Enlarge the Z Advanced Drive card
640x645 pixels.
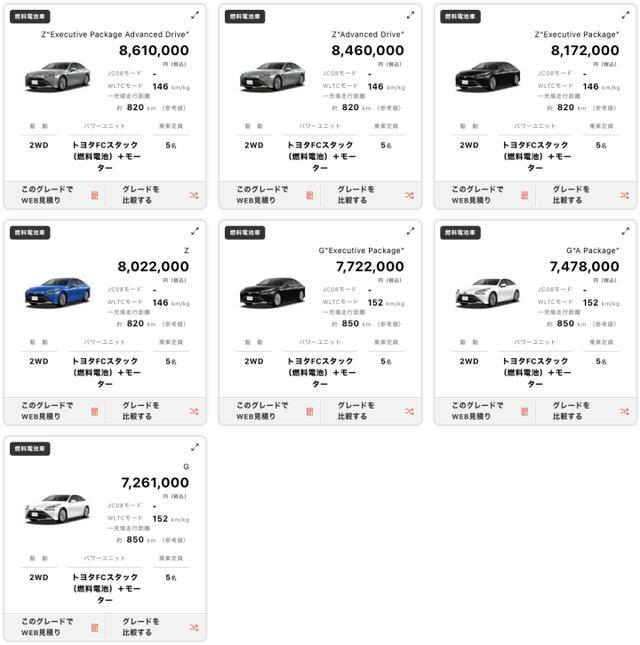point(410,15)
